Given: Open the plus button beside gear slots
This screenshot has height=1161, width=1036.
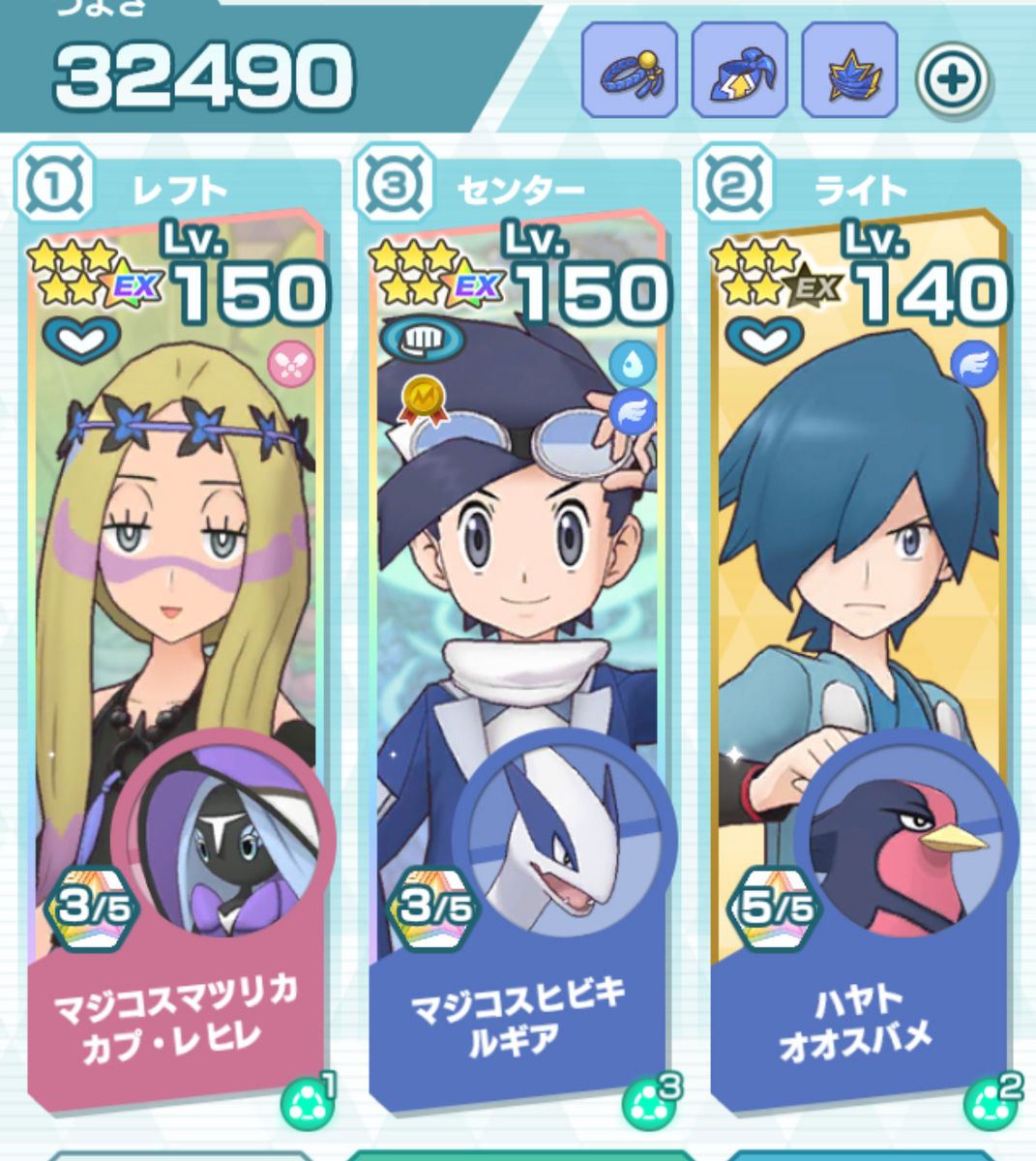Looking at the screenshot, I should pyautogui.click(x=953, y=78).
